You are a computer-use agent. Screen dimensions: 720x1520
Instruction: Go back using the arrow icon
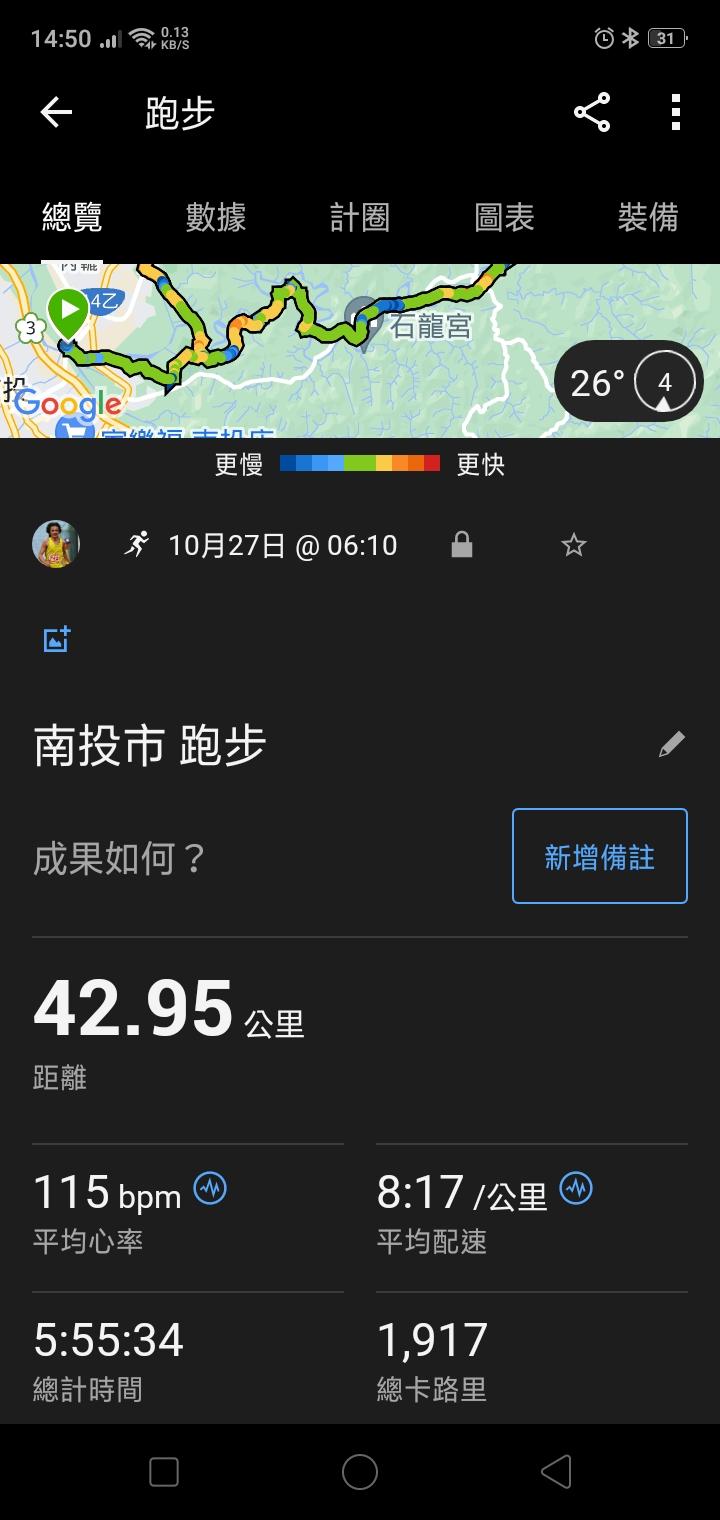[56, 113]
